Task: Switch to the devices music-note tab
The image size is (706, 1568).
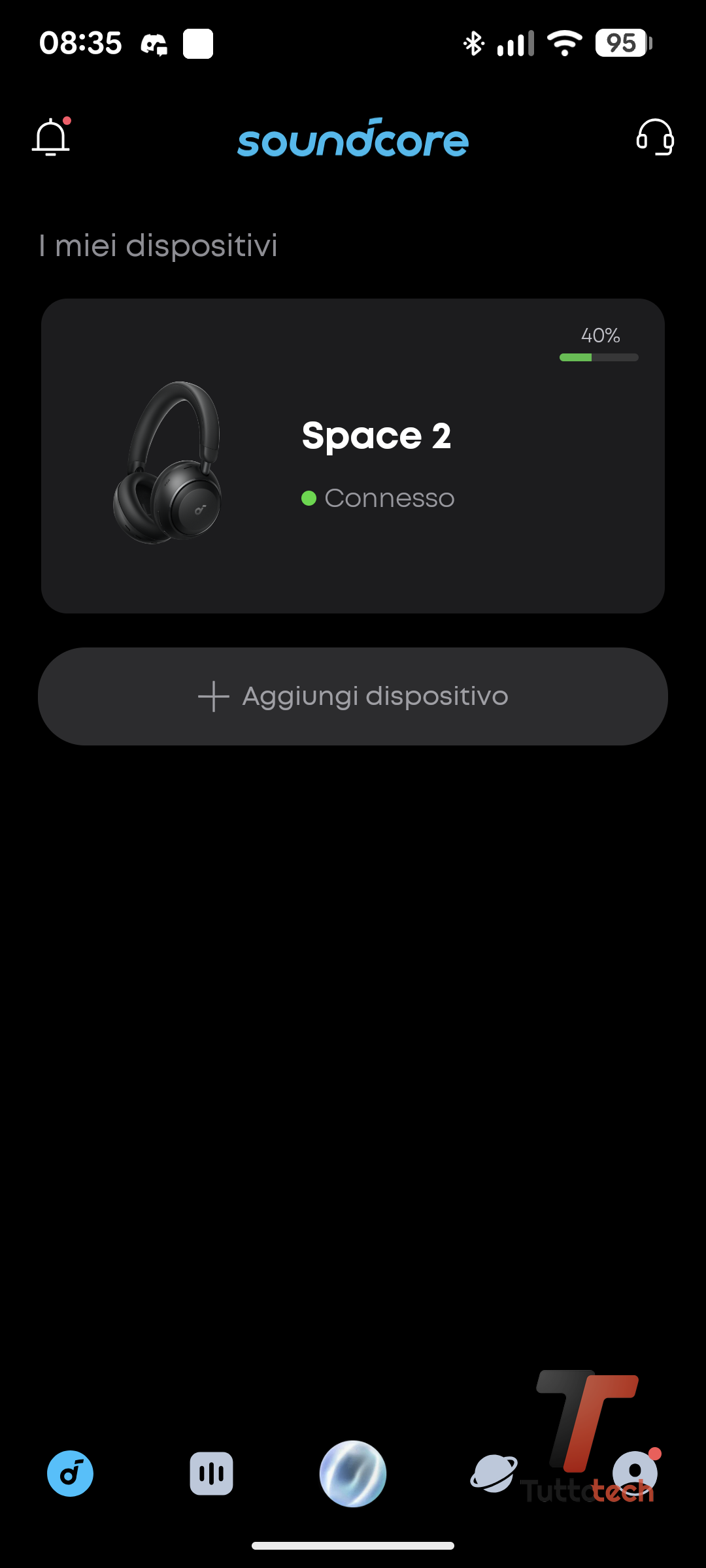Action: [71, 1474]
